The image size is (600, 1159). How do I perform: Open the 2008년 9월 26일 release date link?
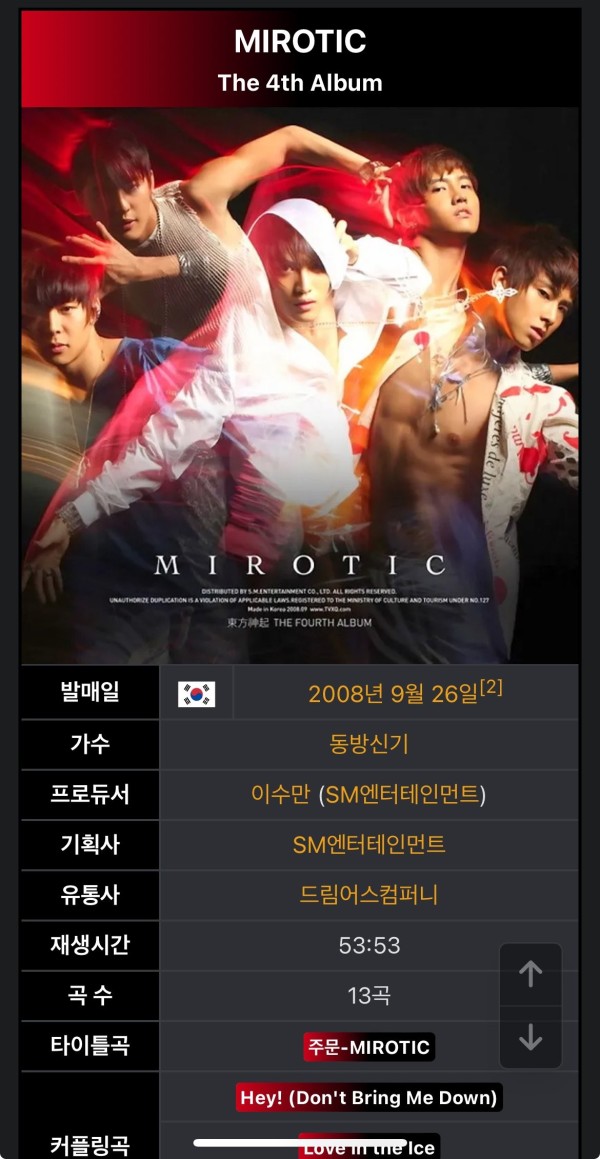pyautogui.click(x=392, y=695)
